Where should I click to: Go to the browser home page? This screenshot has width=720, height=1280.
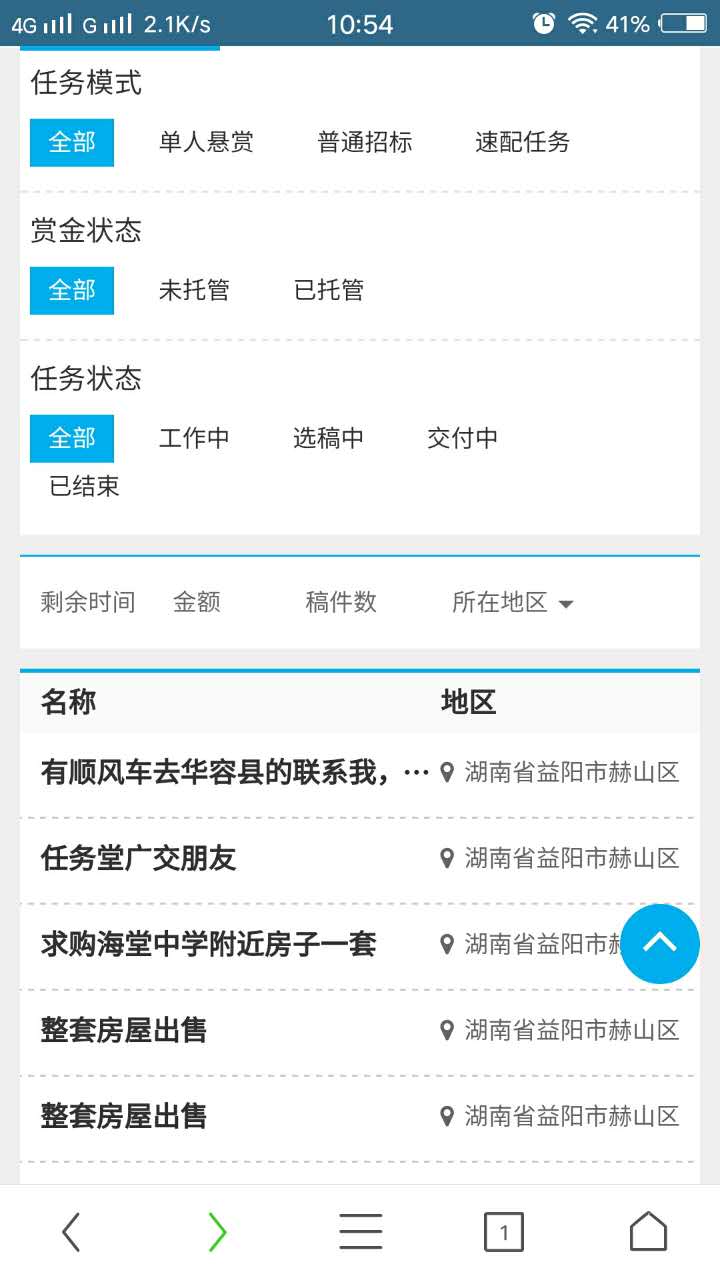[648, 1231]
